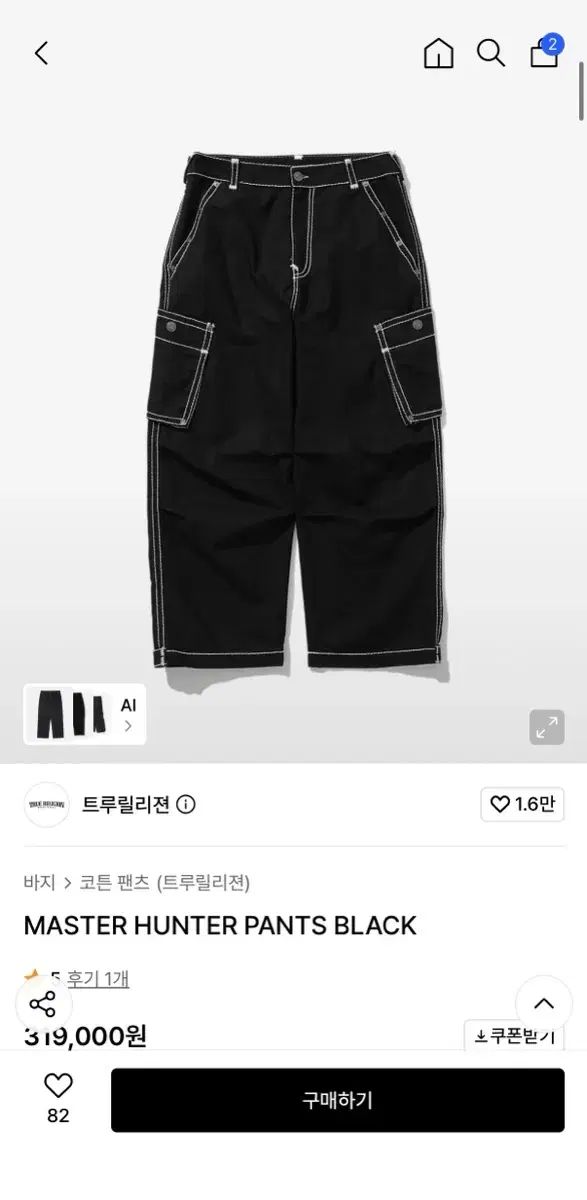The image size is (587, 1200).
Task: Open the search magnifier icon
Action: (491, 53)
